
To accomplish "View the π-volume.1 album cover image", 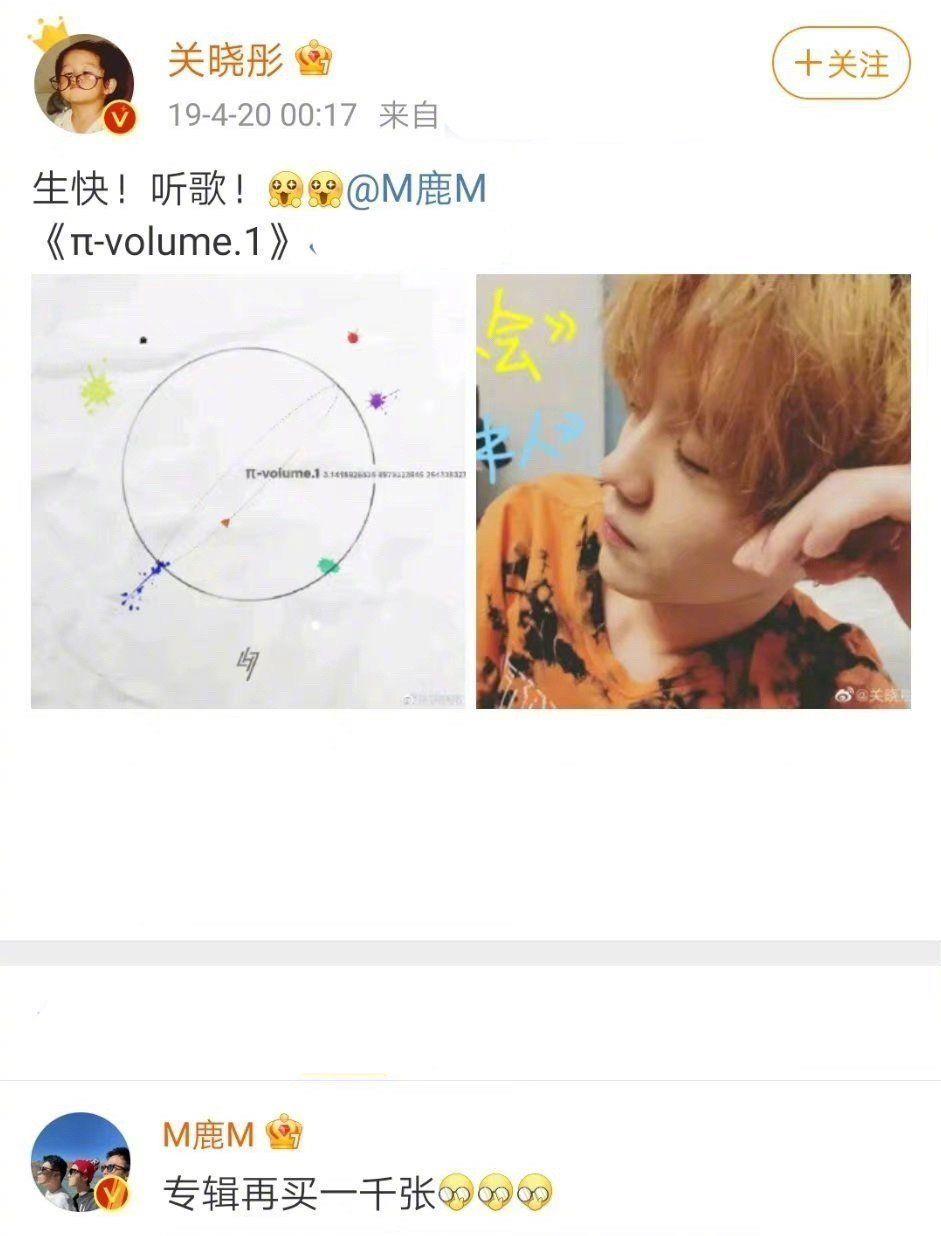I will pyautogui.click(x=248, y=491).
